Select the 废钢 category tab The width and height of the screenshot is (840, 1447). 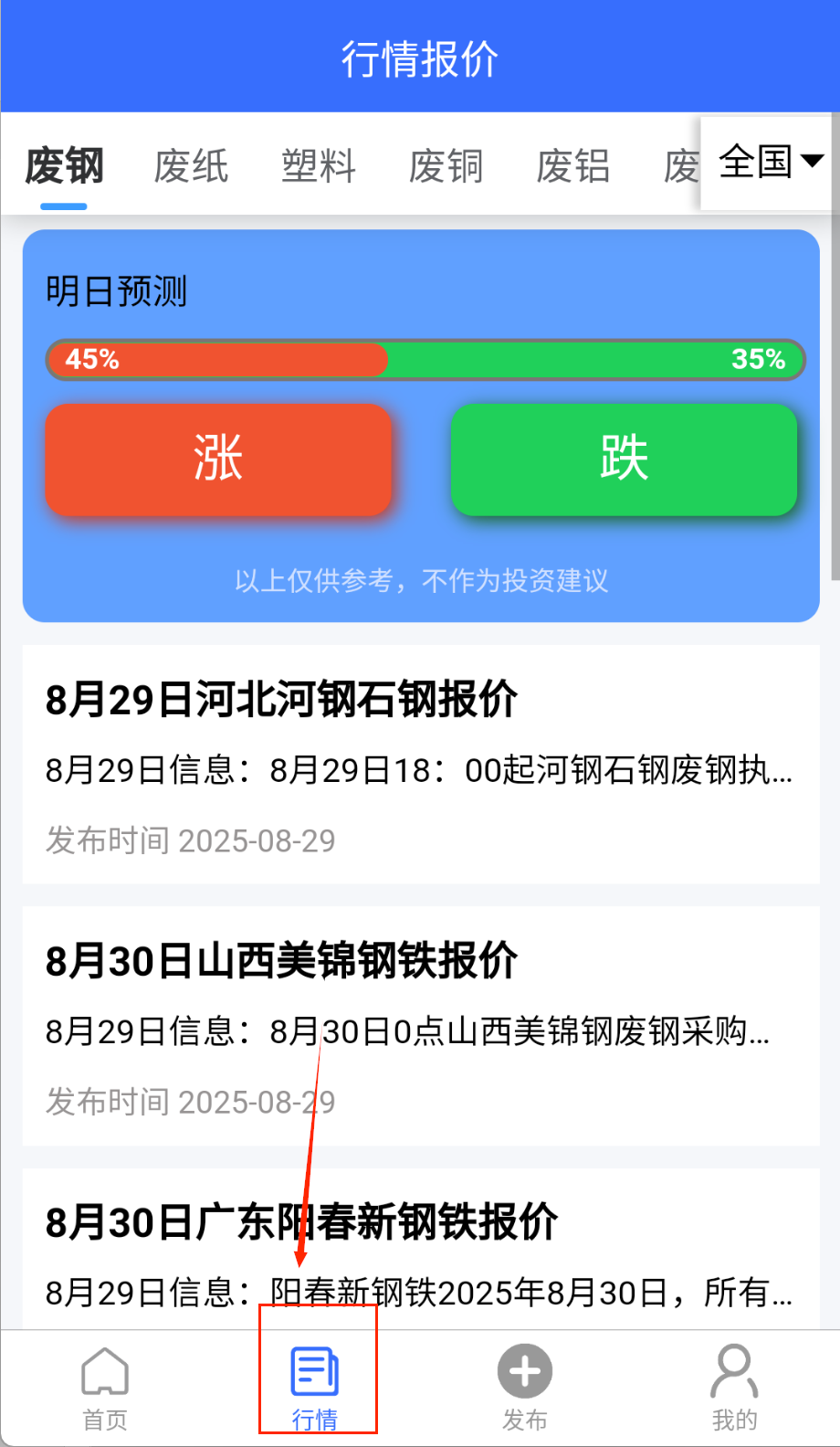(64, 166)
